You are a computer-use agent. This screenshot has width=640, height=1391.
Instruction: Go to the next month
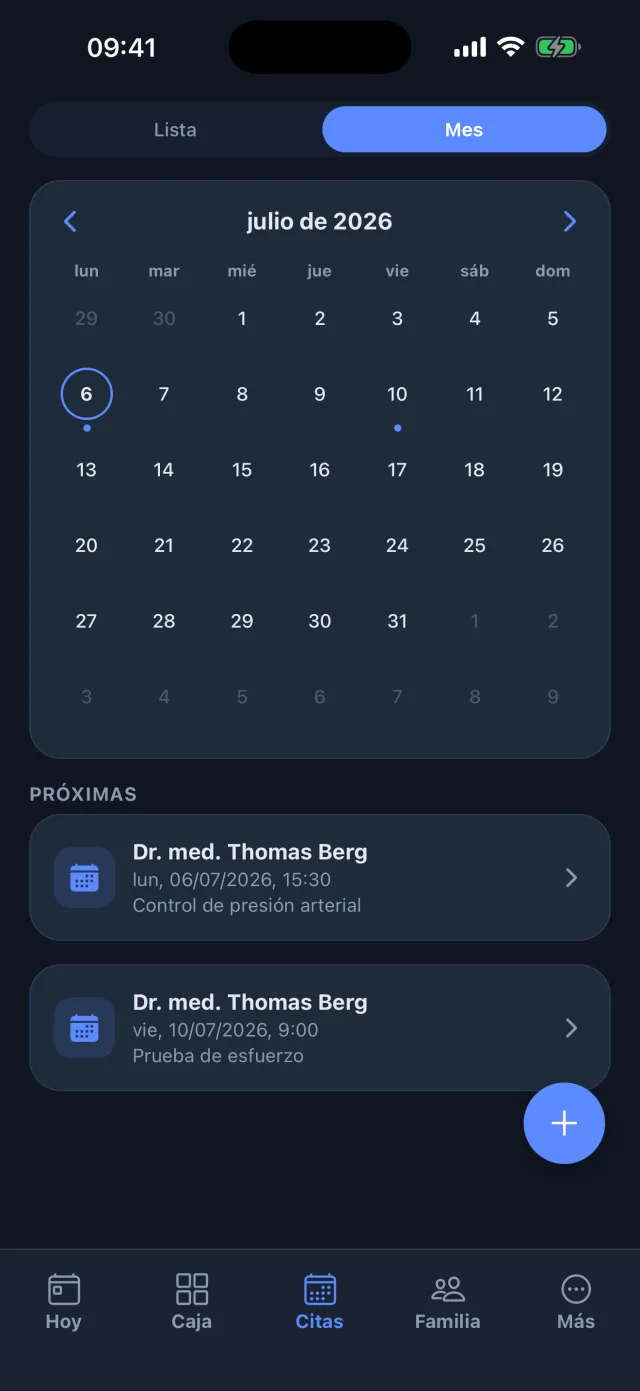click(569, 221)
